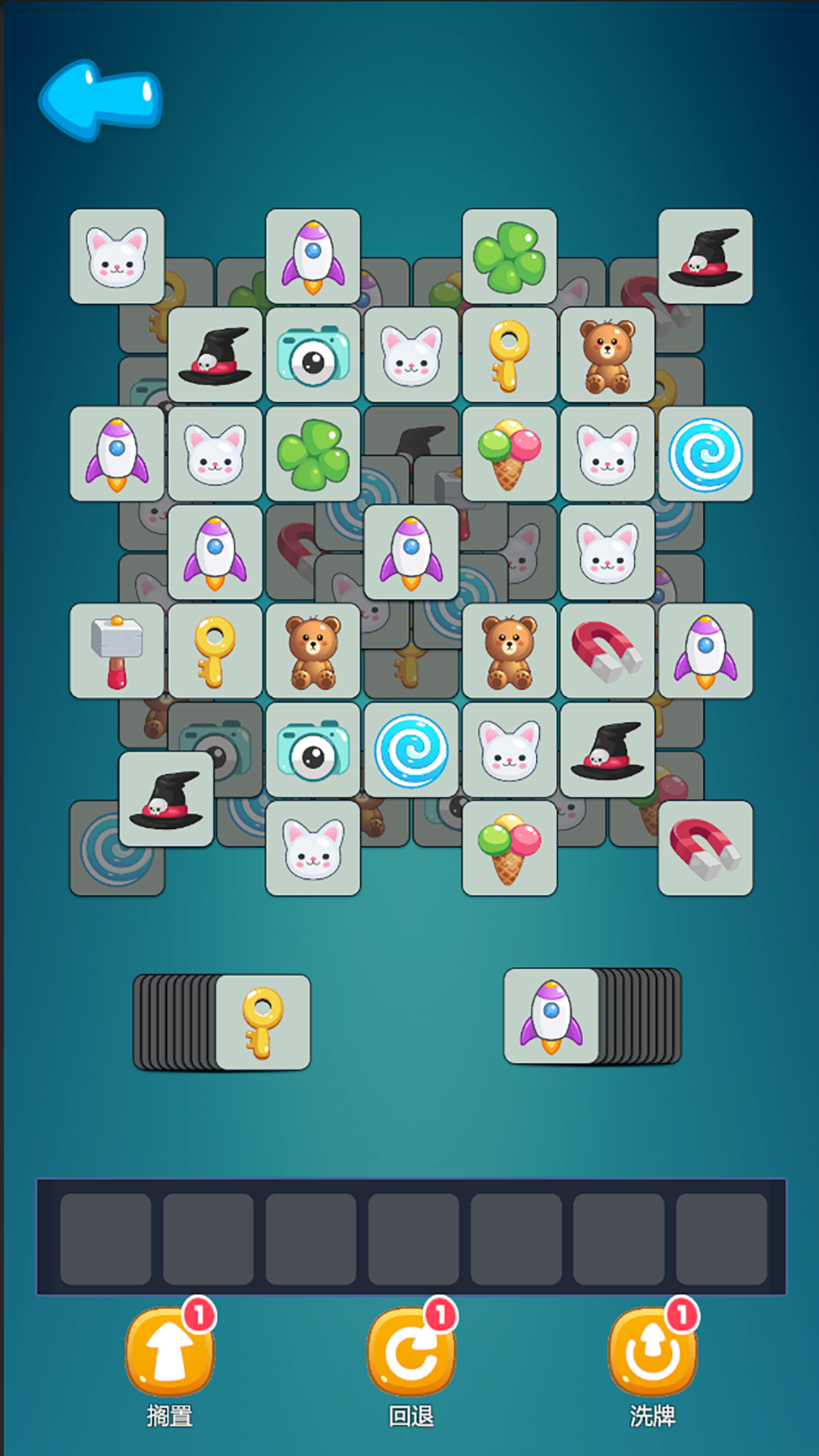Take the rocket tile from the card stack

tap(551, 1016)
